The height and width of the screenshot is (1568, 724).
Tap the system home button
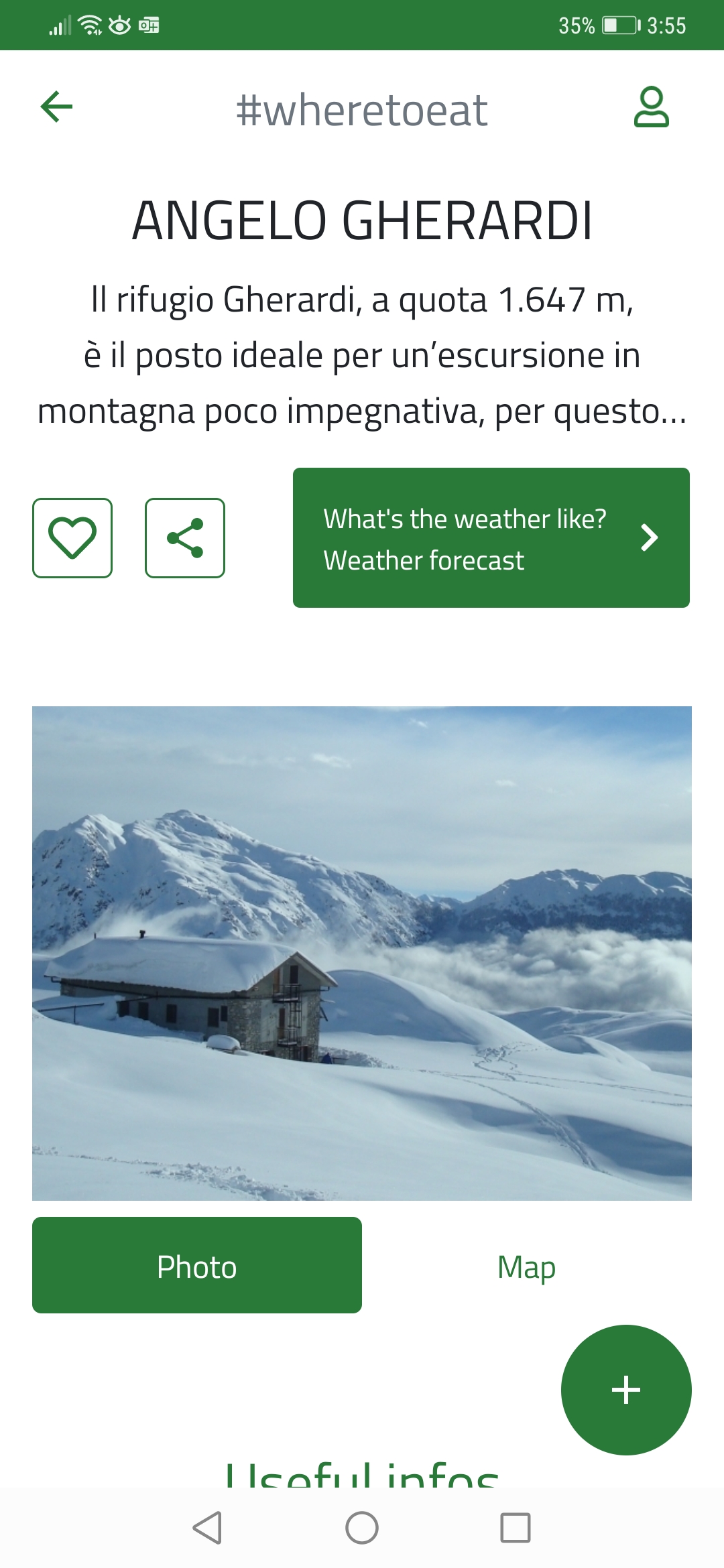[x=362, y=1528]
